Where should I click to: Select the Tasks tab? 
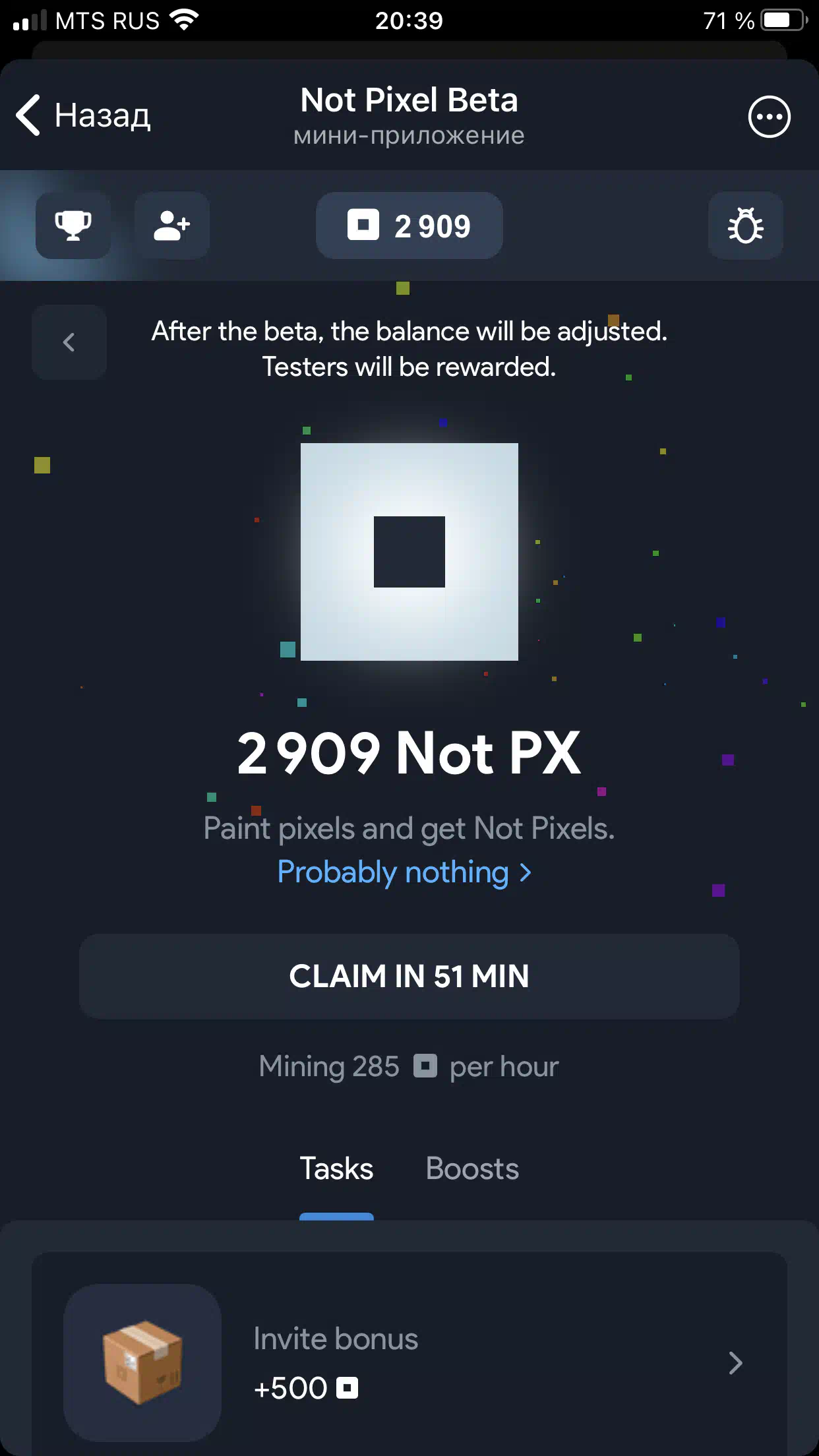tap(336, 1168)
